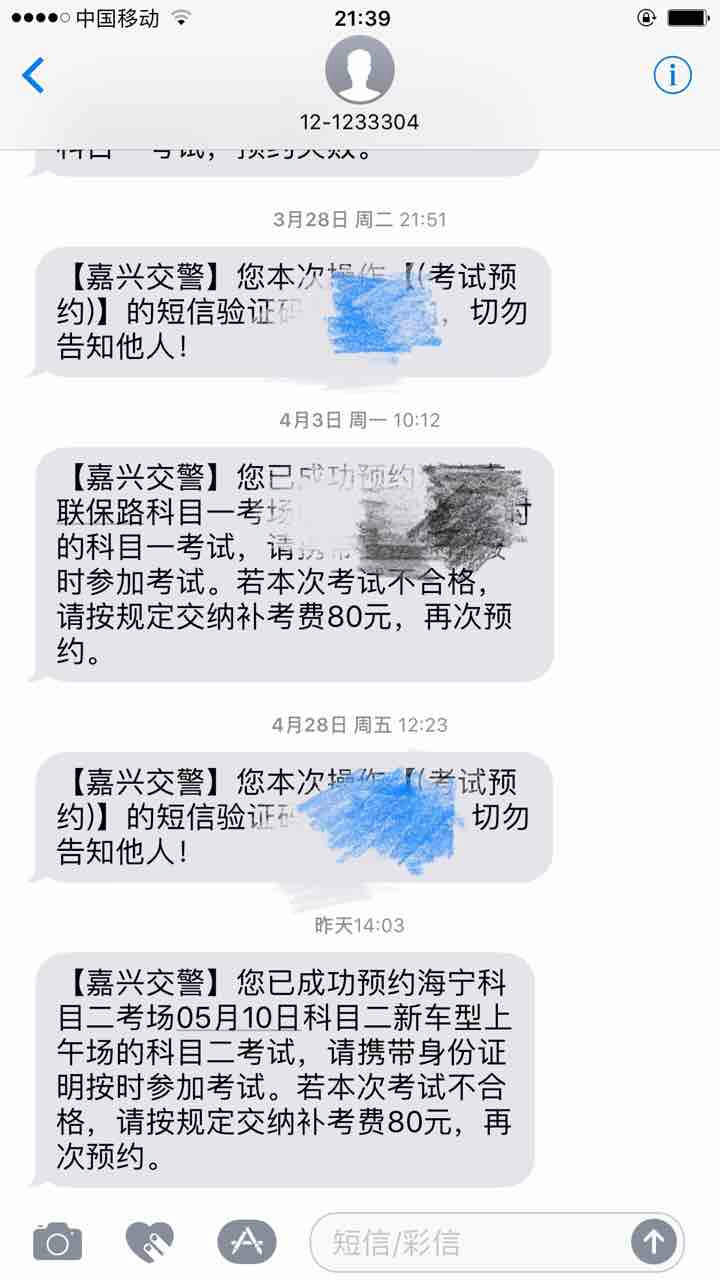Open Digital Touch heart icon

tap(150, 1242)
